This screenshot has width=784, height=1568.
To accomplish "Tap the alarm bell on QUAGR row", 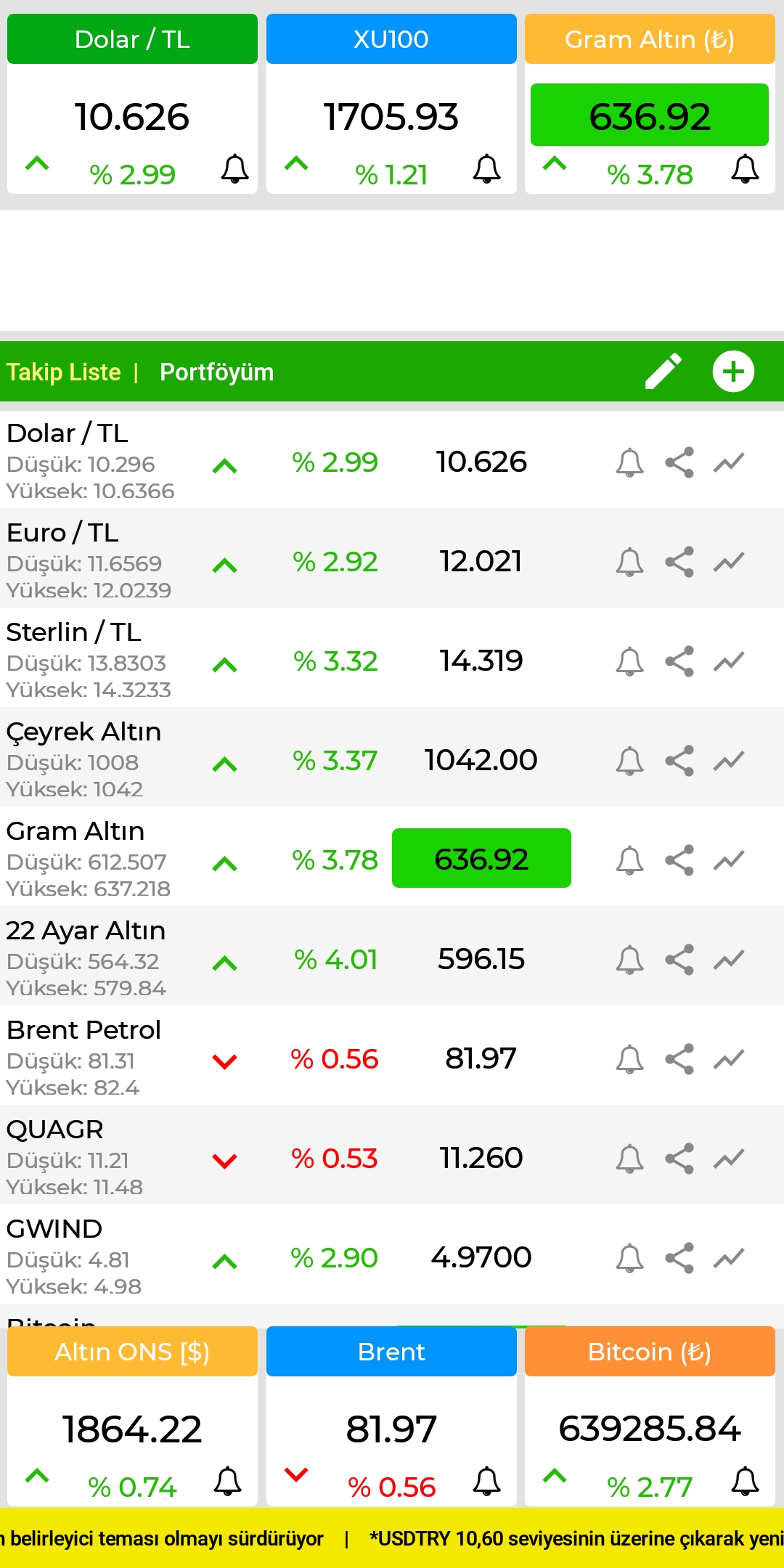I will click(629, 1159).
